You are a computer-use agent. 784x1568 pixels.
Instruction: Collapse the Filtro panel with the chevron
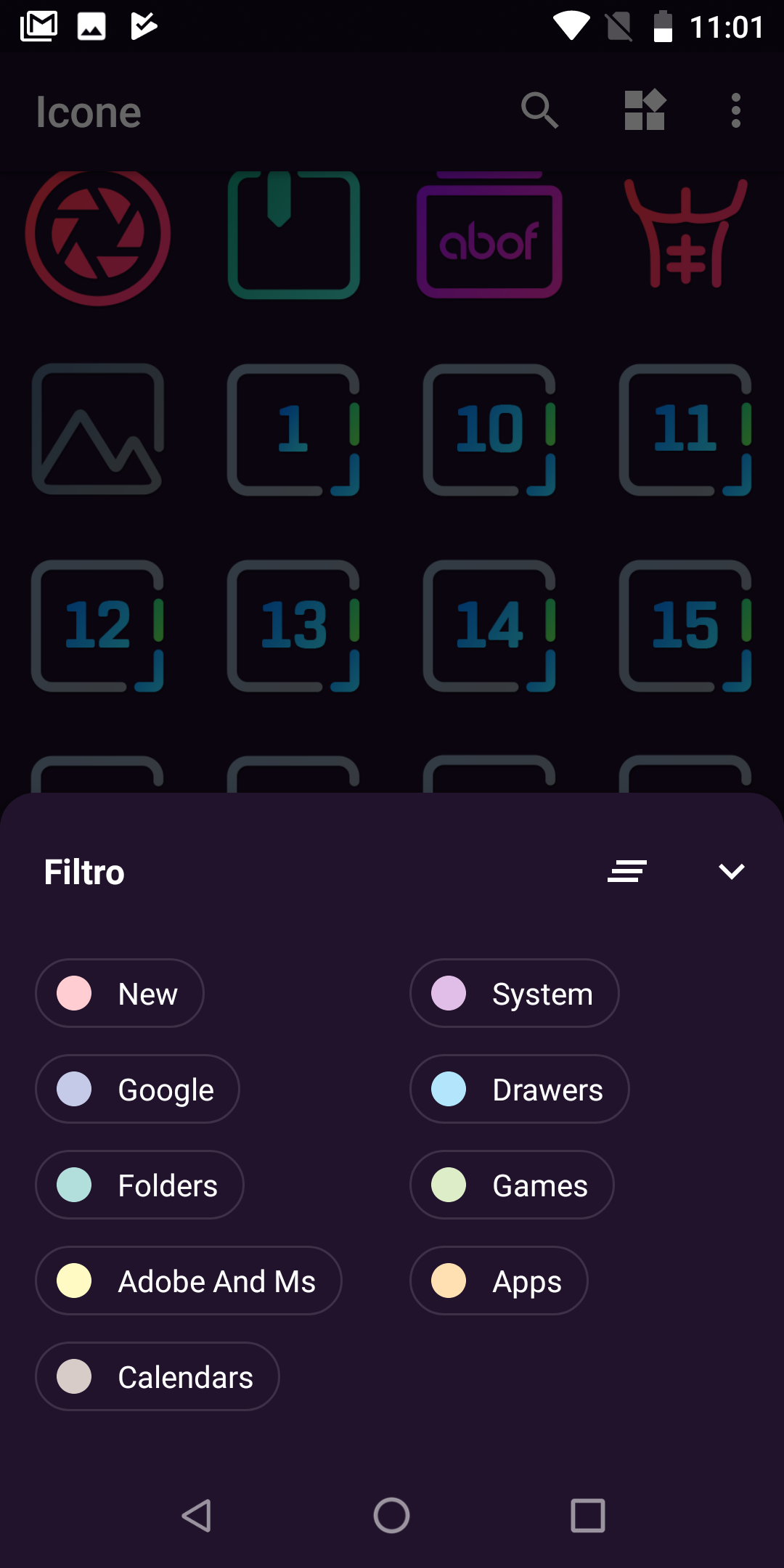pos(731,871)
